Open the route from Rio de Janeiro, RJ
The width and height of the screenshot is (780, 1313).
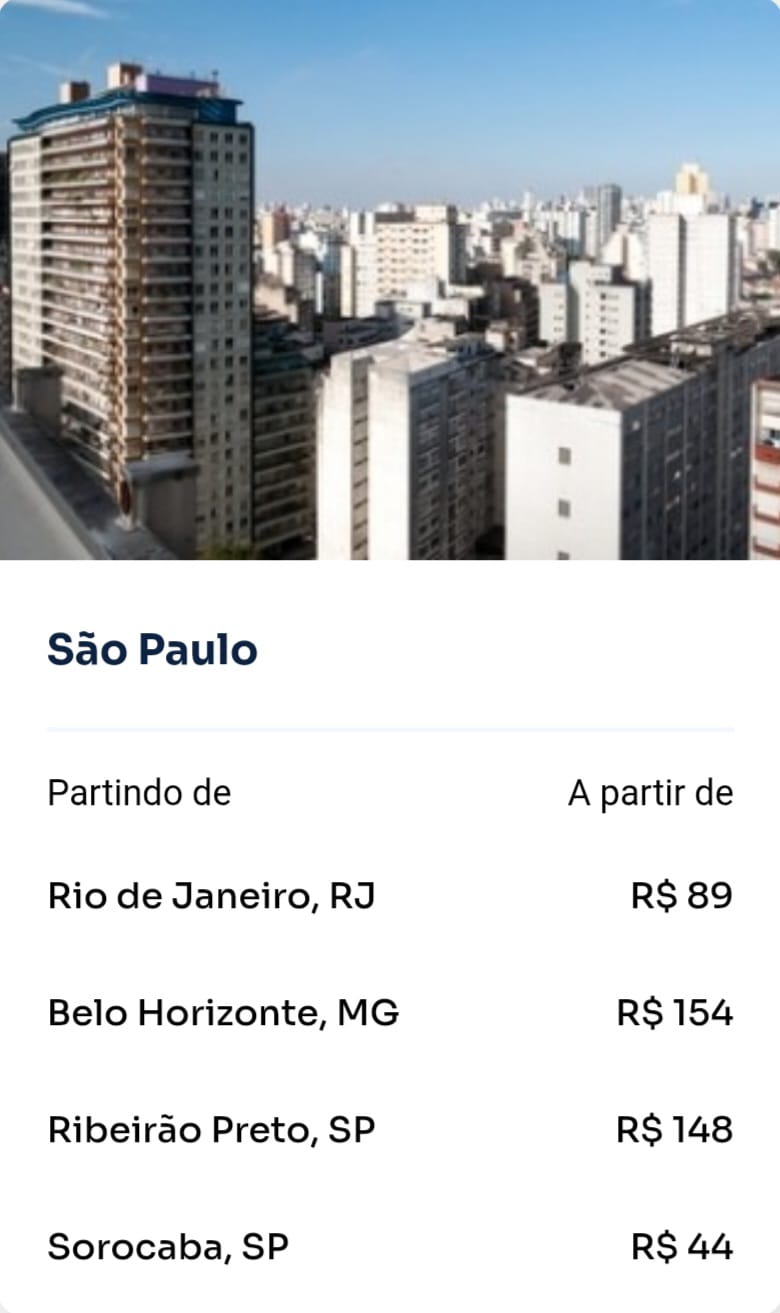coord(212,896)
